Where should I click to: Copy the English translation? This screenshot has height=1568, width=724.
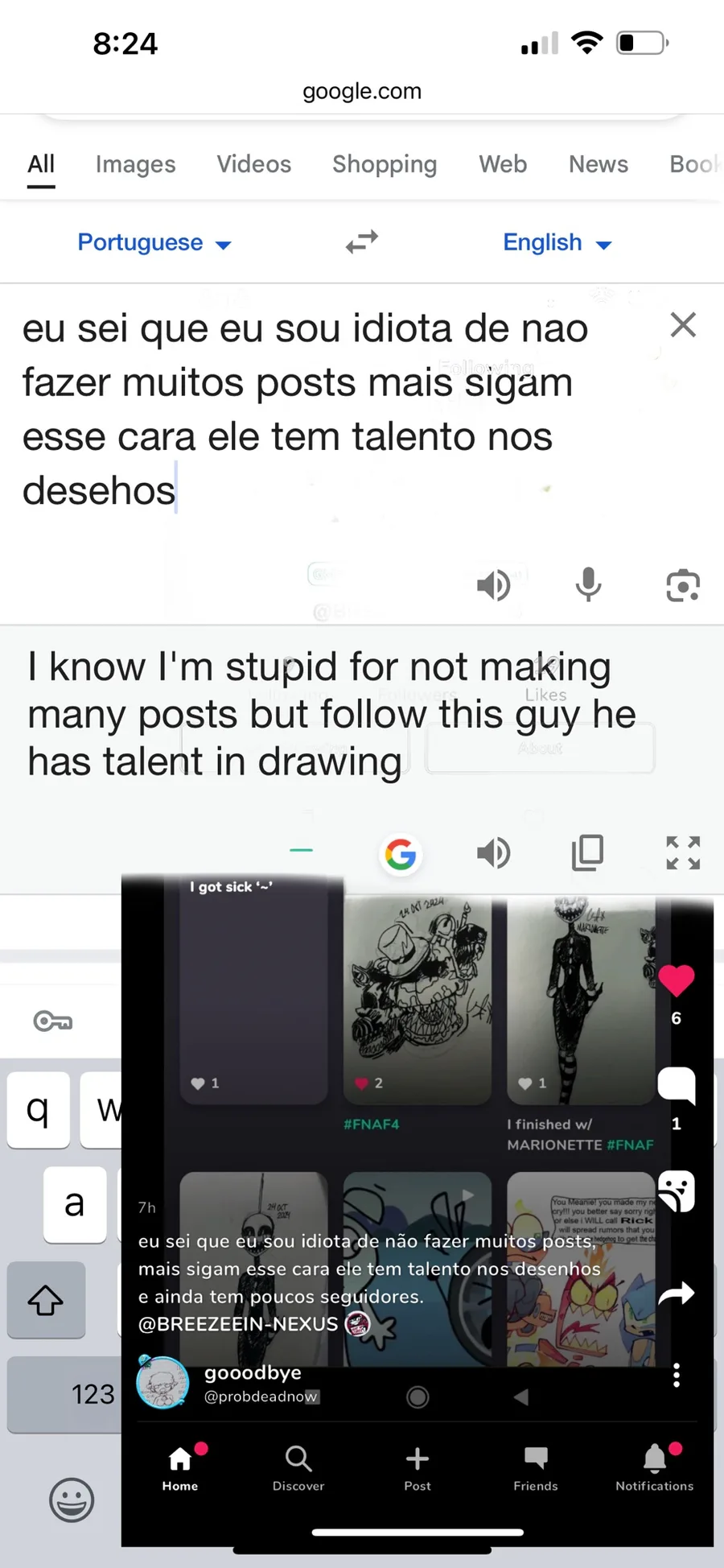coord(588,852)
